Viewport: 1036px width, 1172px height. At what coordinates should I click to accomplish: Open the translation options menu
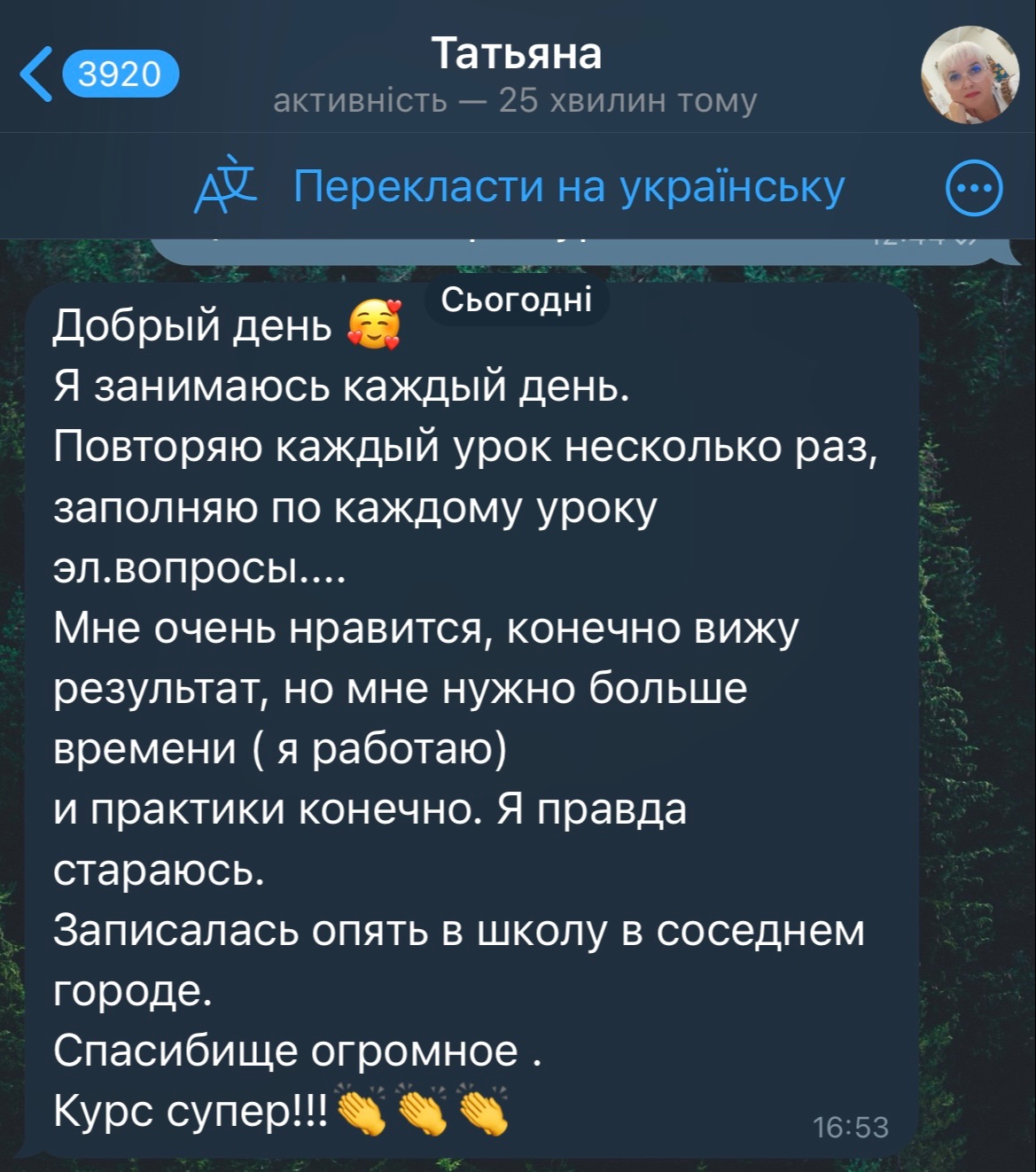click(x=974, y=188)
